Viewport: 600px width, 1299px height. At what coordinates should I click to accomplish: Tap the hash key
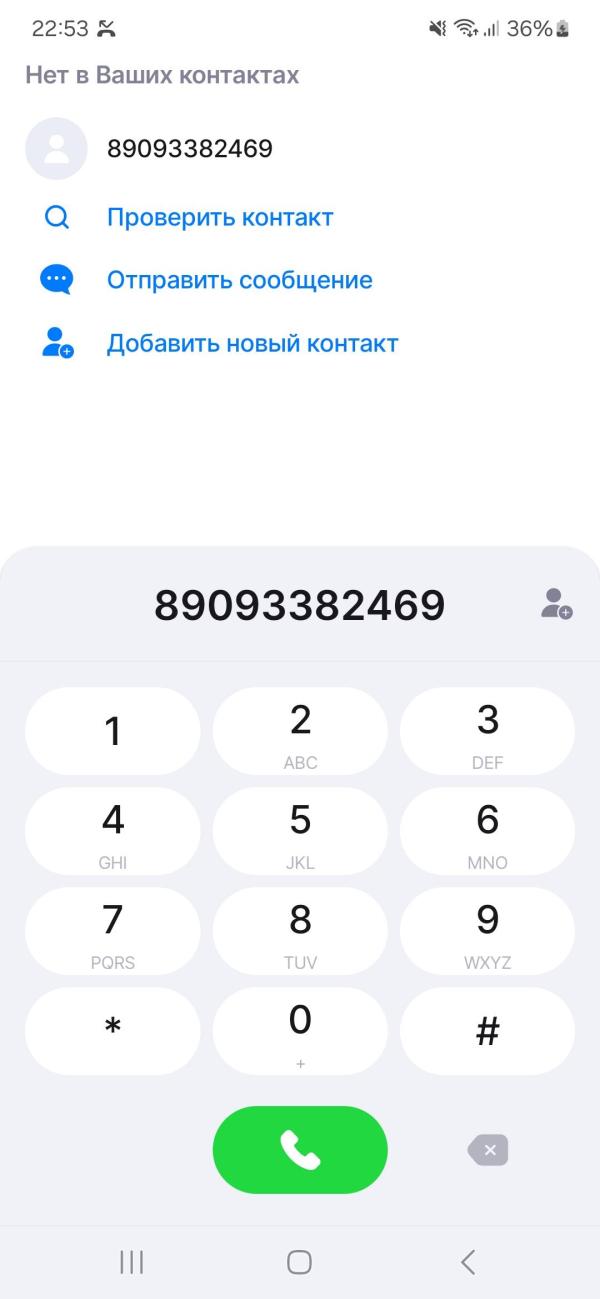tap(487, 1031)
